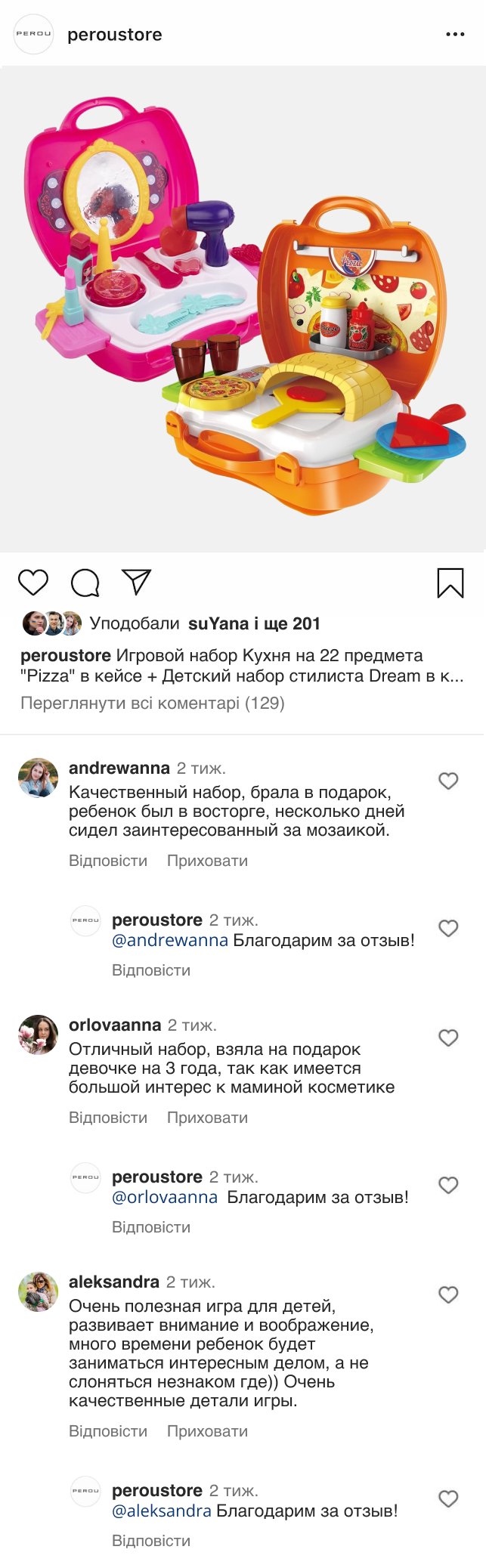
Task: Hide aleksandra's comment
Action: (x=207, y=1431)
